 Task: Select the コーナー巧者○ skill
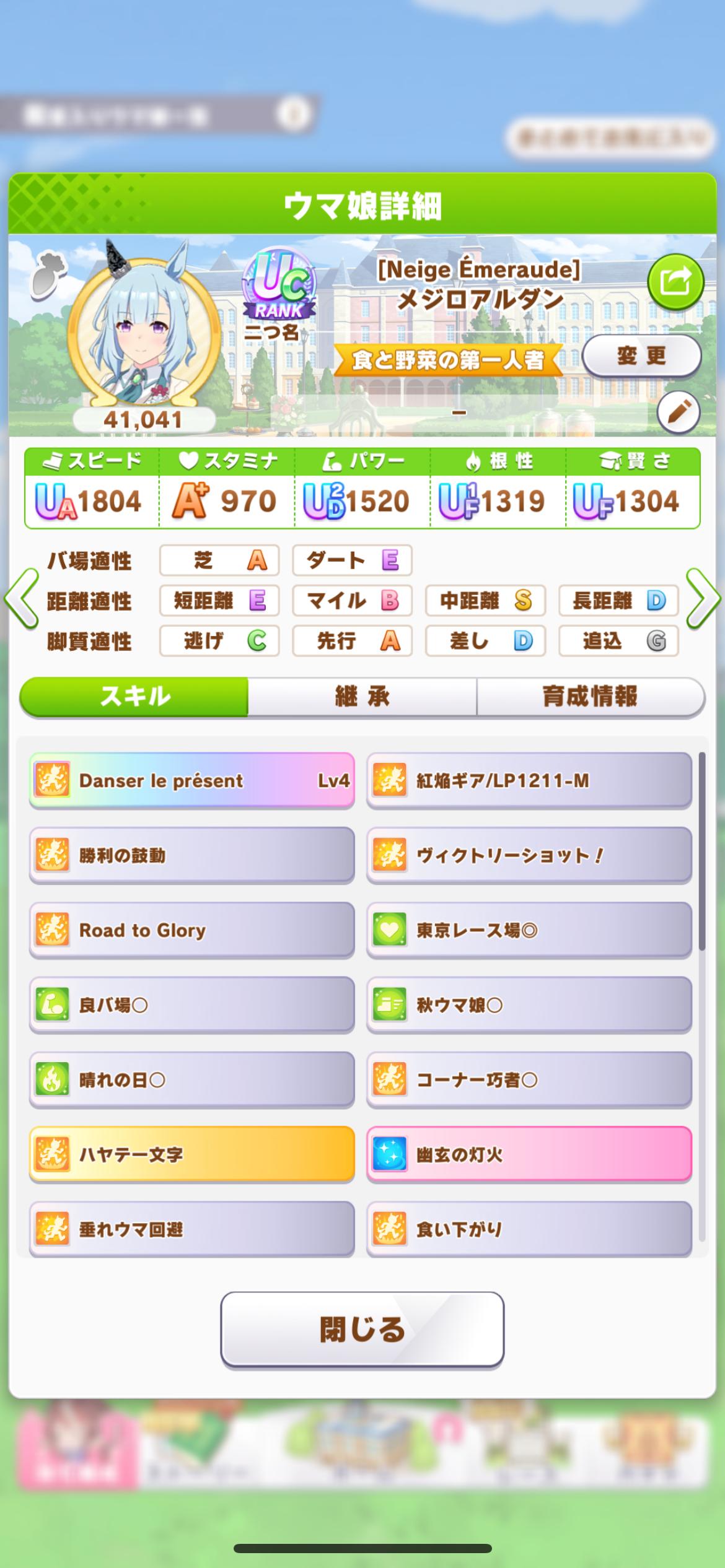[529, 1079]
